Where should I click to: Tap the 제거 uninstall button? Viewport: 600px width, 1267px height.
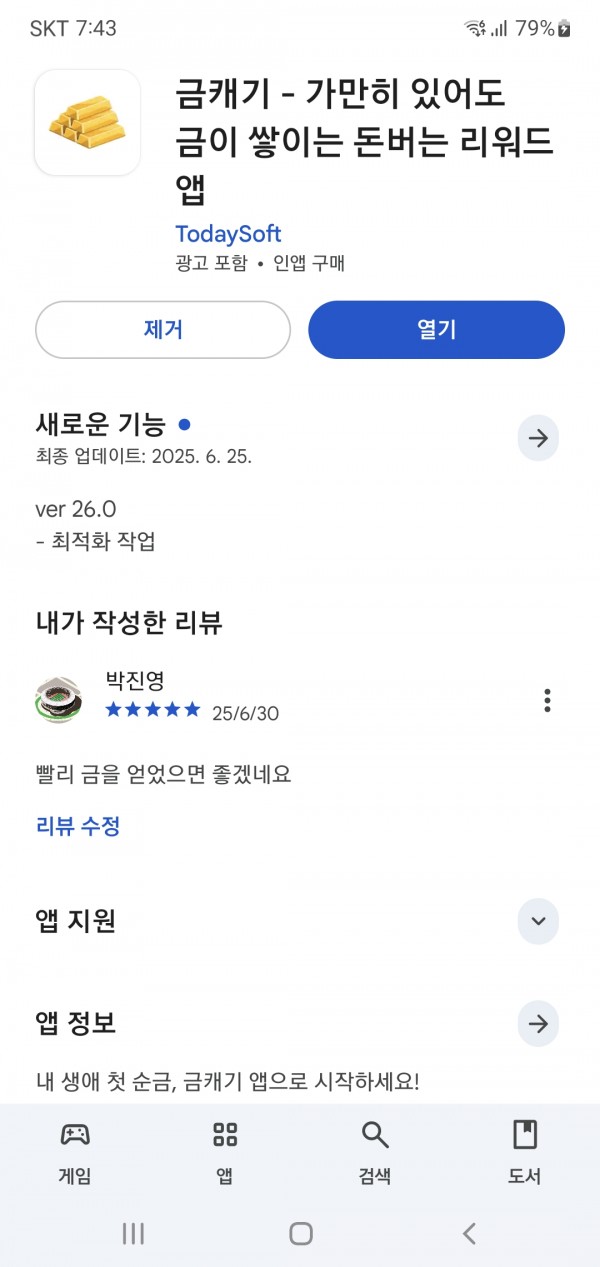point(163,330)
